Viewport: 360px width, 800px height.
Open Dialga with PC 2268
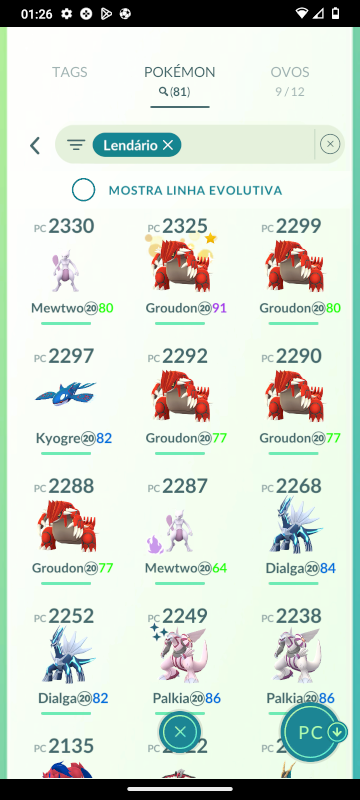[294, 531]
